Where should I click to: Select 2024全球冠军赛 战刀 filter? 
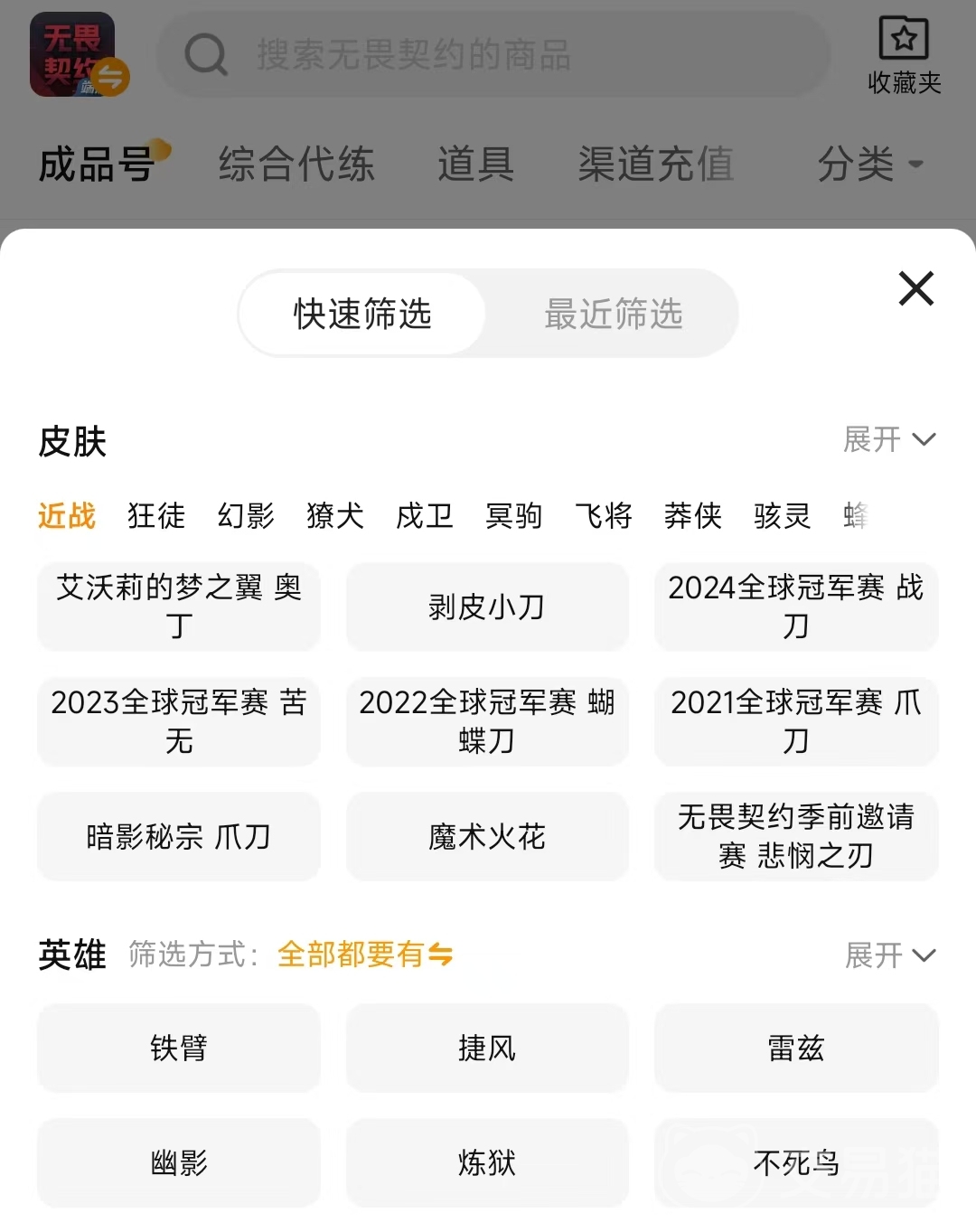[796, 607]
